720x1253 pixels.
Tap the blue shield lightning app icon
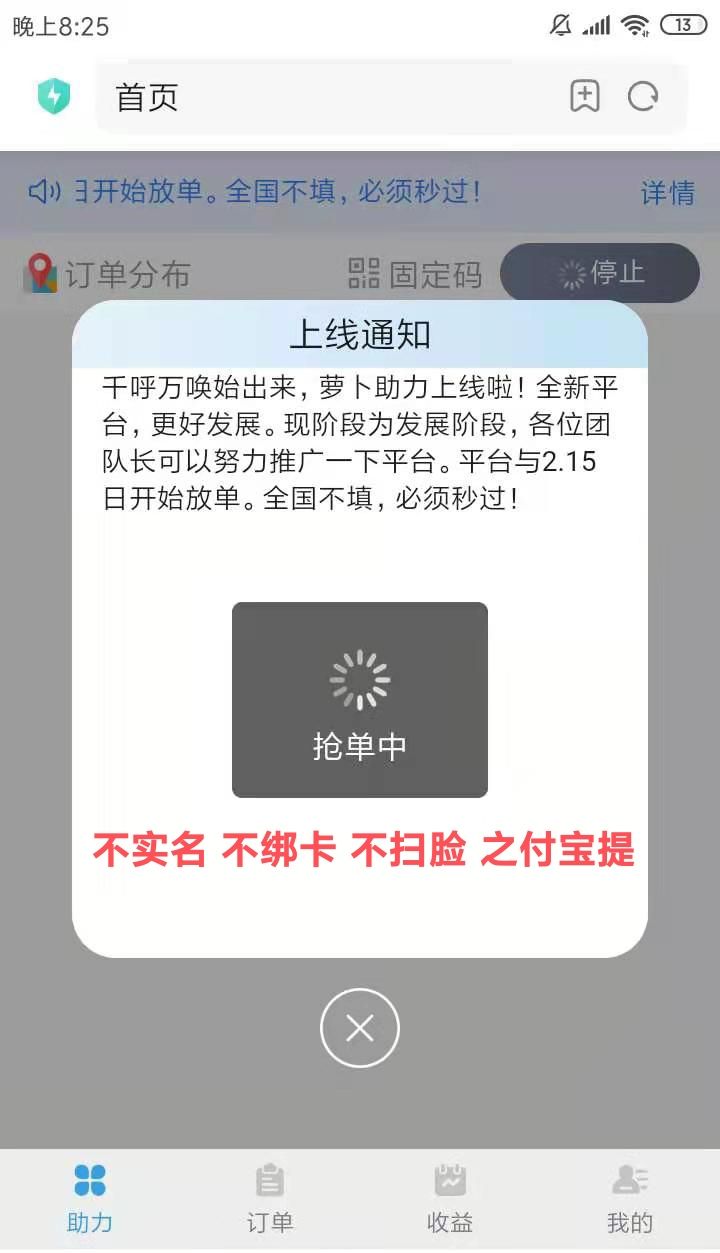click(x=54, y=96)
